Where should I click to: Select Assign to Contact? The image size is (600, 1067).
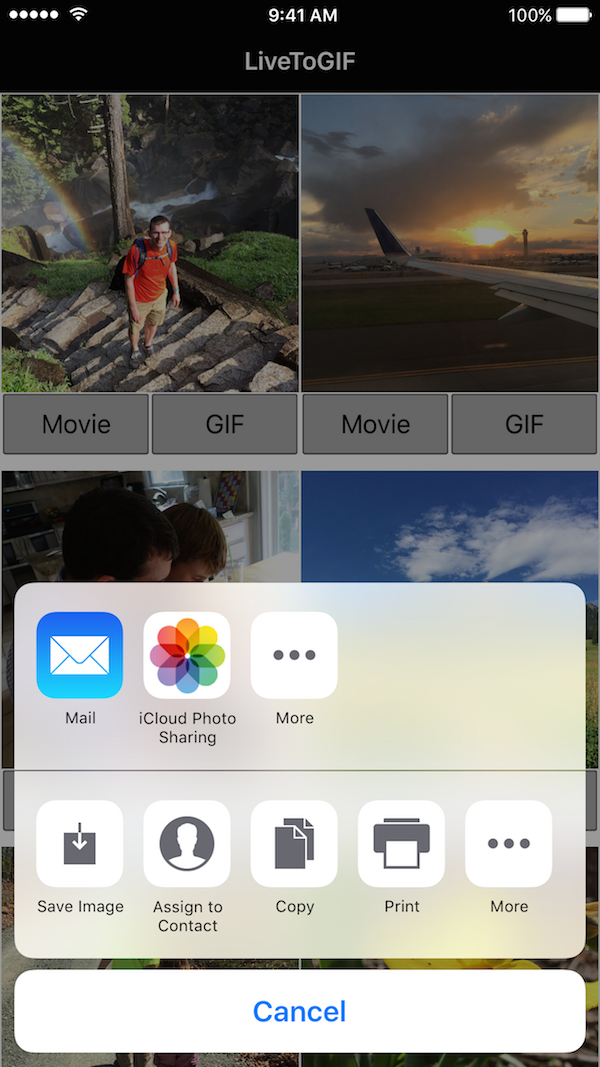tap(187, 844)
